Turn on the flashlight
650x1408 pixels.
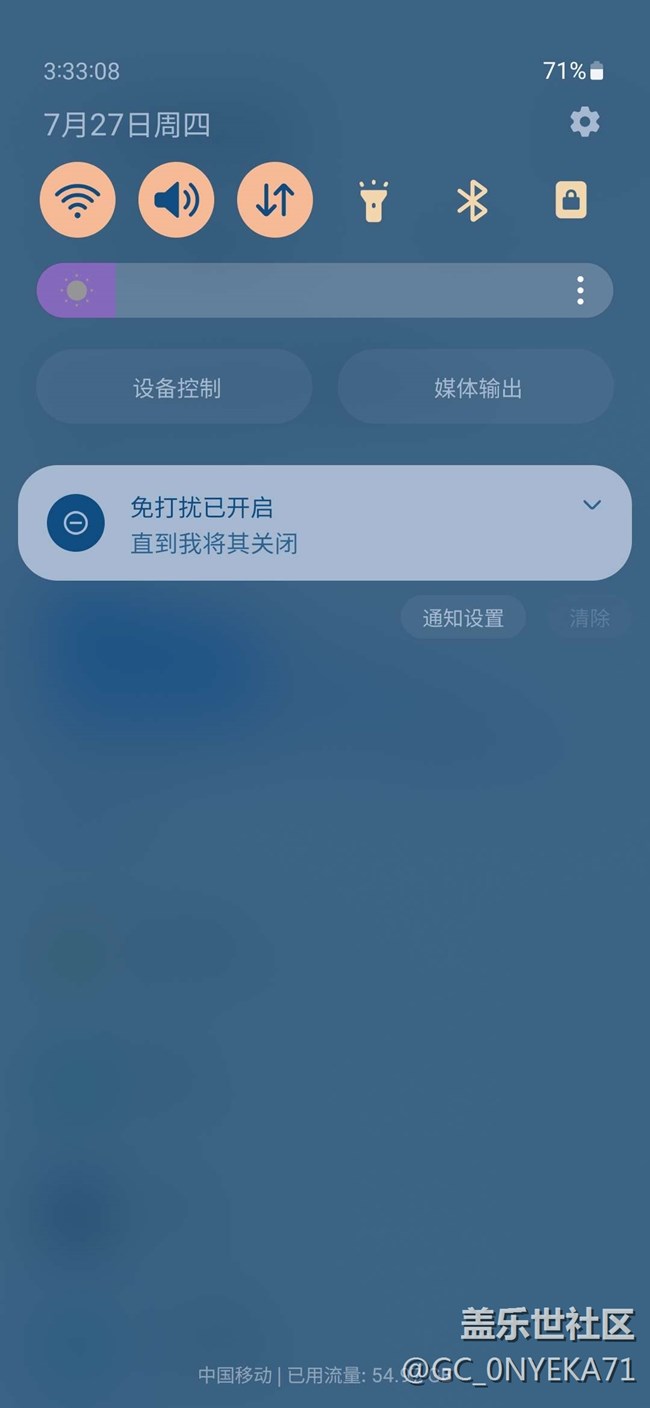point(373,200)
